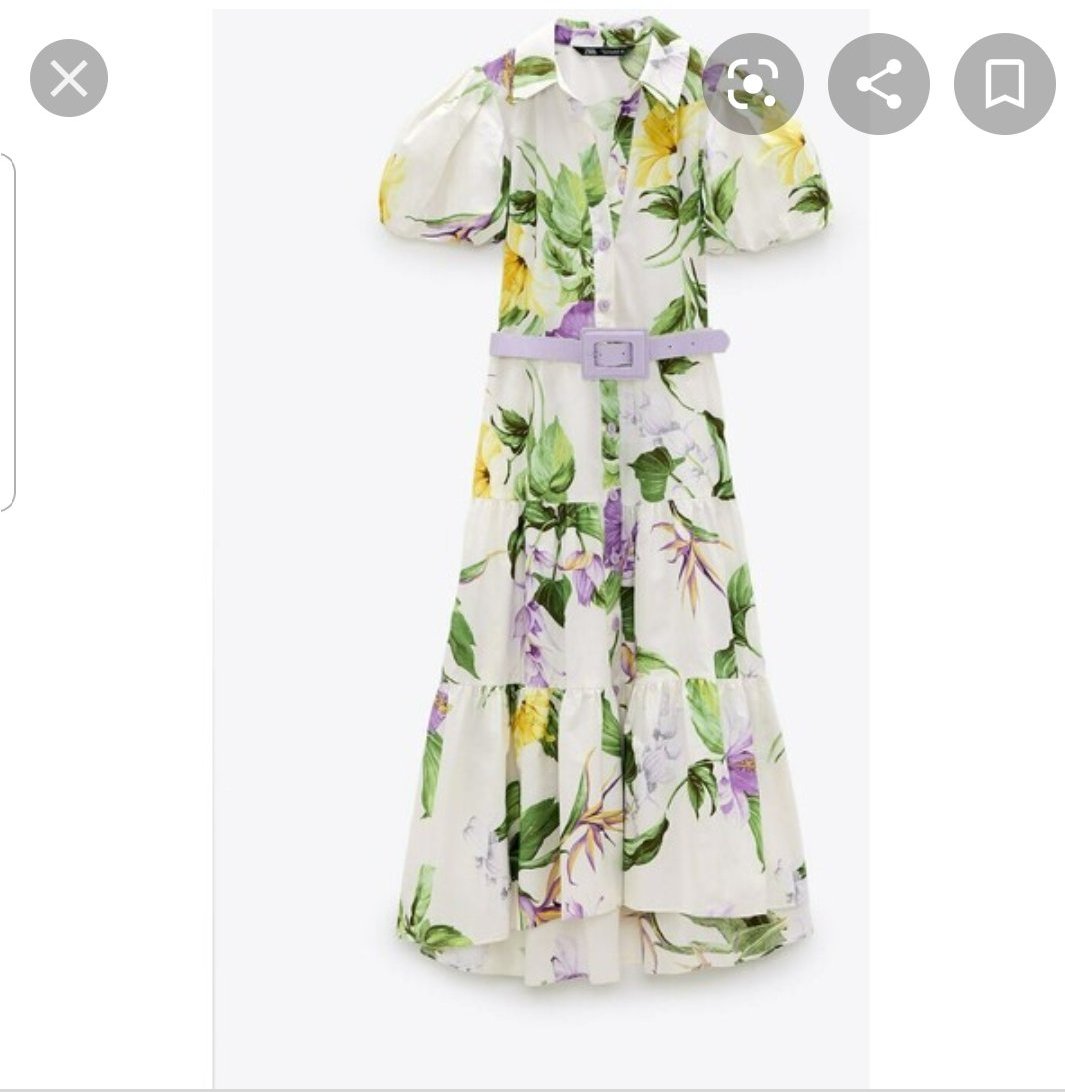Close the image viewer
This screenshot has width=1065, height=1092.
[x=68, y=78]
